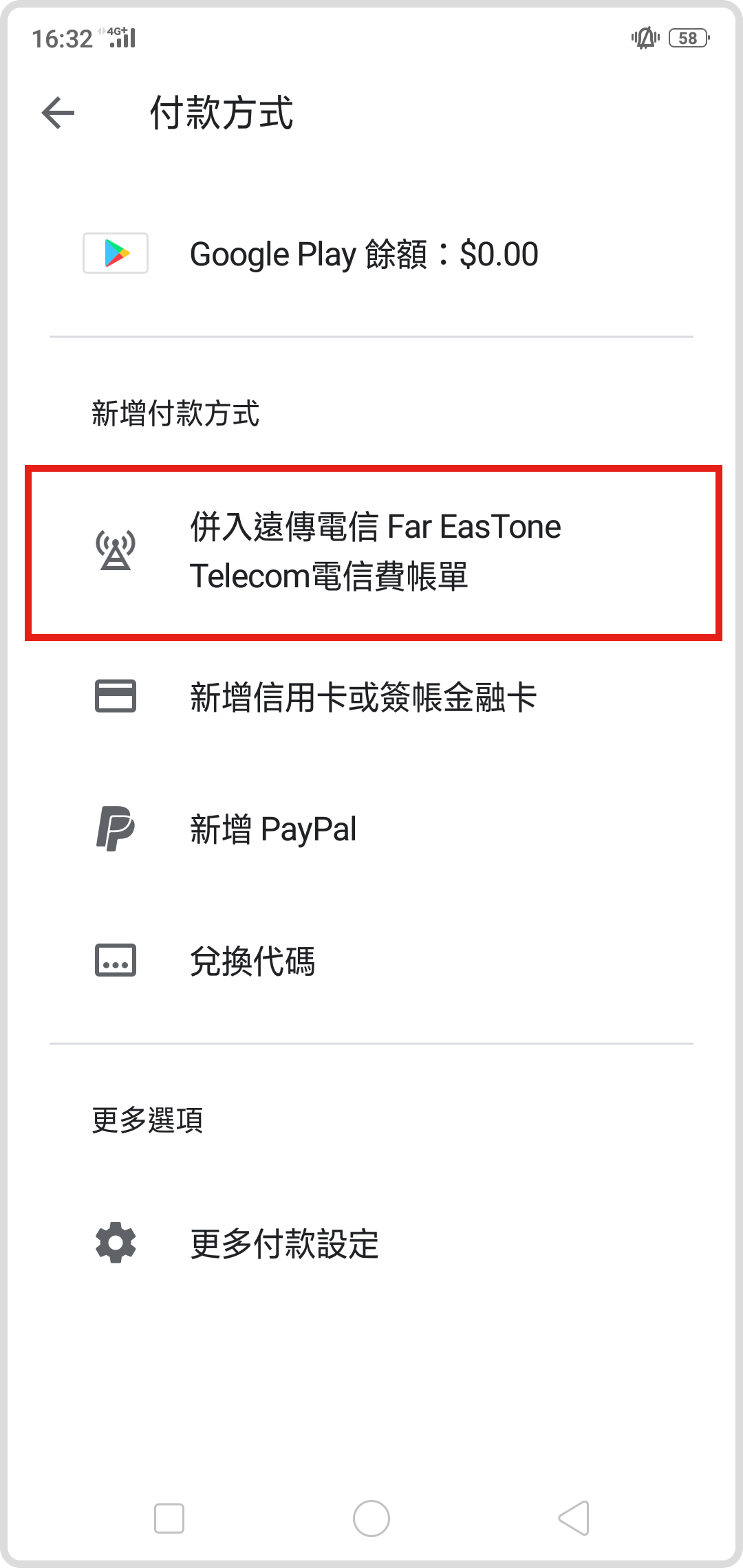The image size is (743, 1568).
Task: Tap the system home button
Action: click(x=371, y=1518)
